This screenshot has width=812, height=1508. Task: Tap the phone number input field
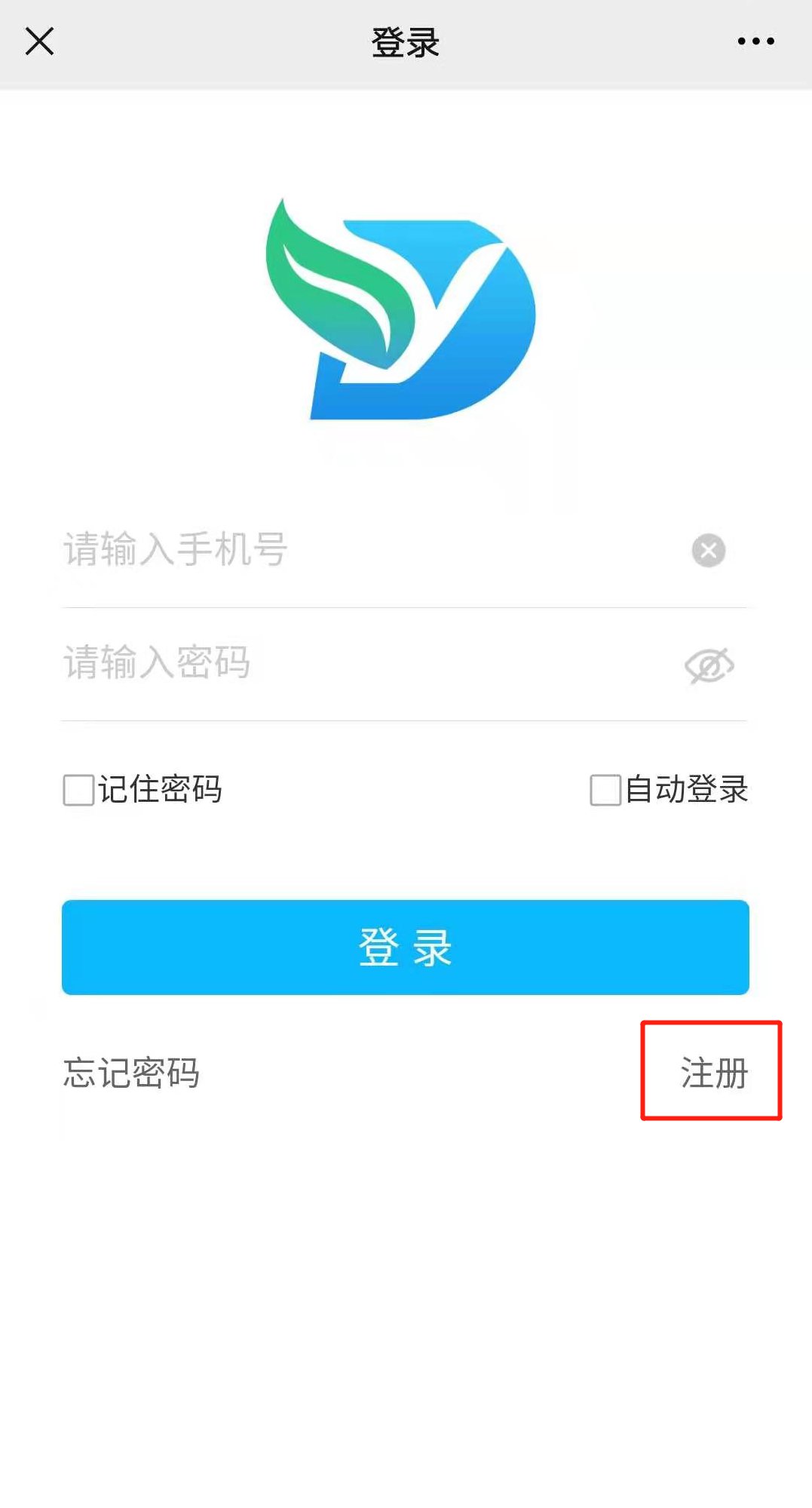[x=362, y=549]
